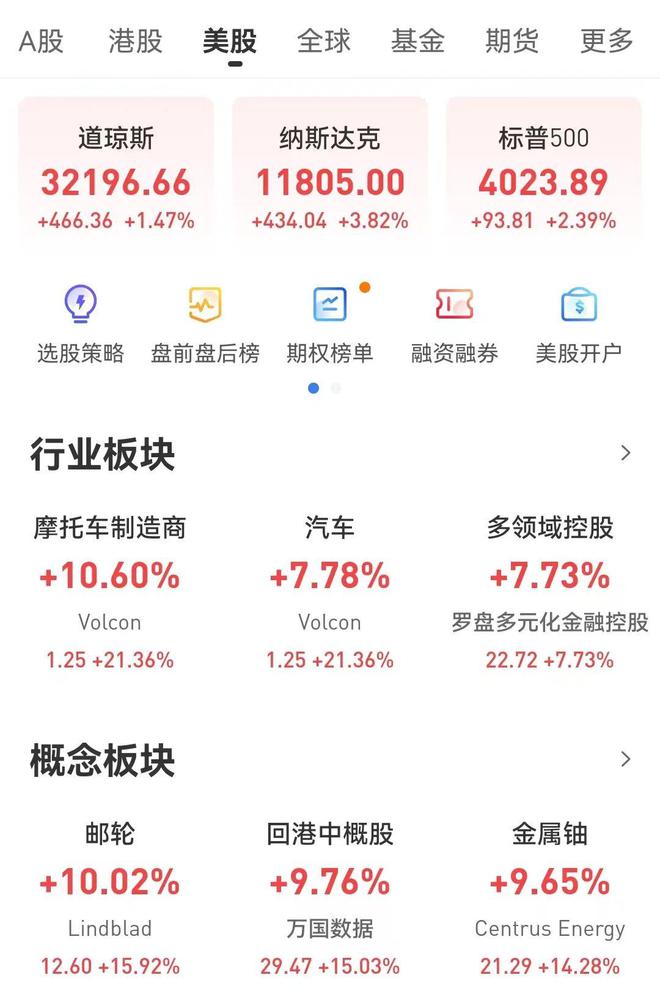Open the 邮轮 concept card
The image size is (660, 1008).
click(110, 896)
